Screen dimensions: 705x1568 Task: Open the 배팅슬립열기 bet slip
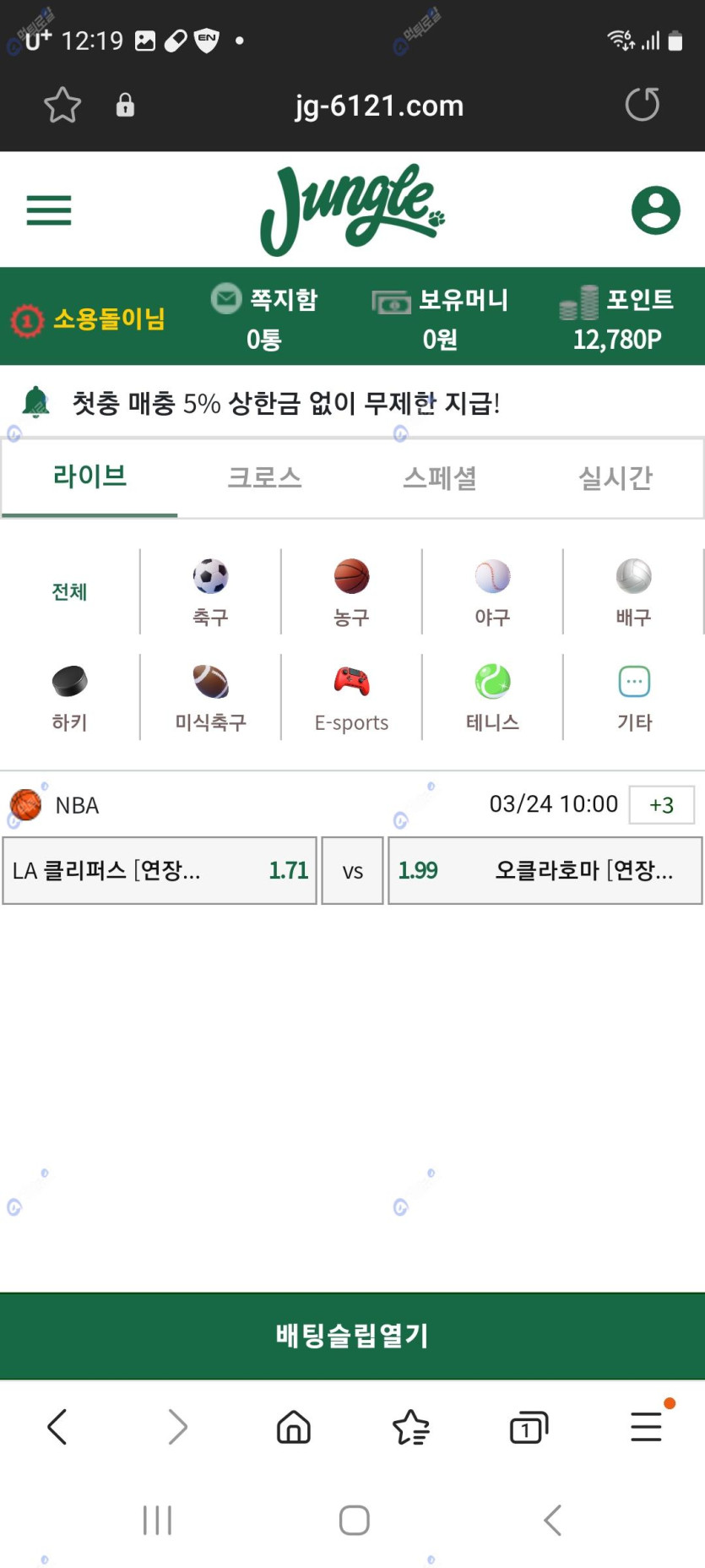pyautogui.click(x=352, y=1336)
